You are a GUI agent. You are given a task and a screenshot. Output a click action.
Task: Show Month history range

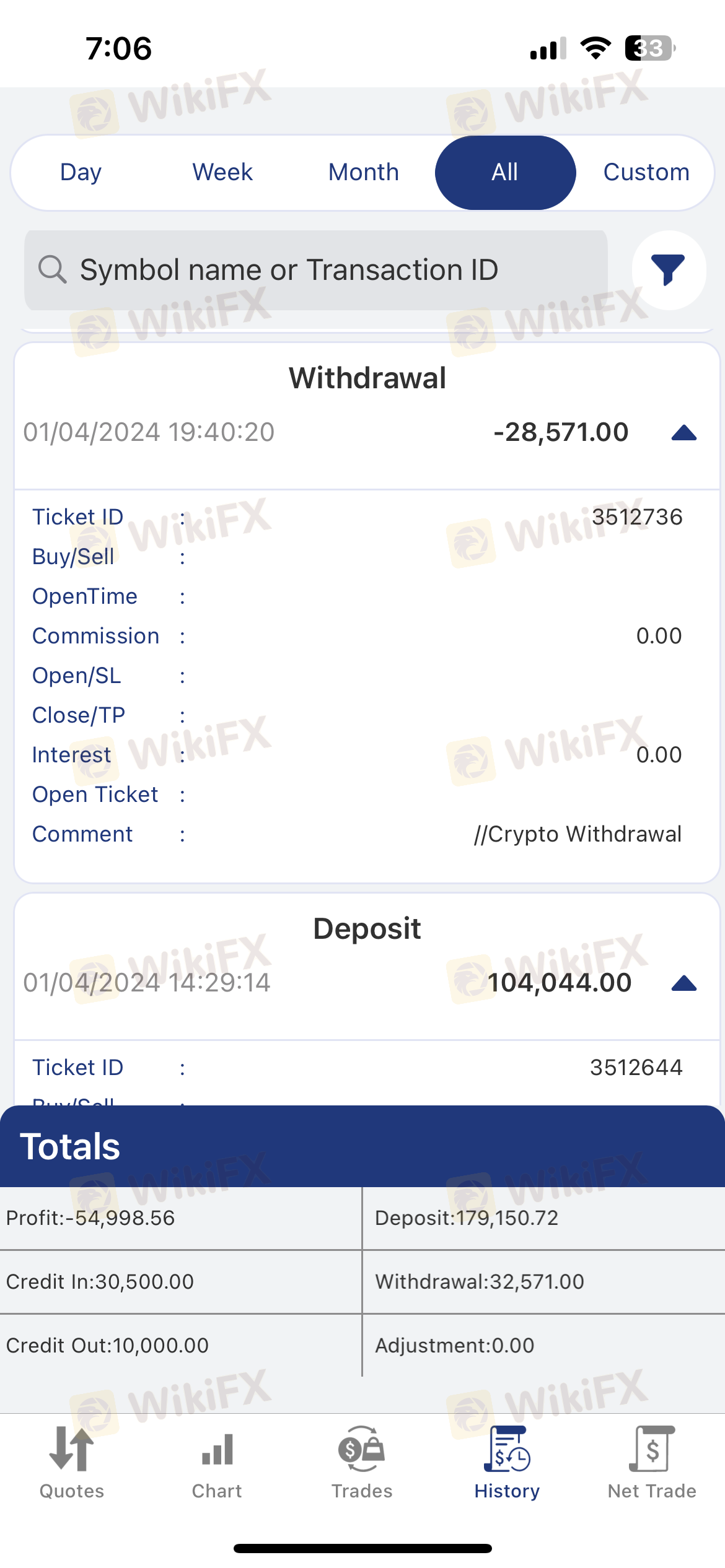pyautogui.click(x=364, y=172)
